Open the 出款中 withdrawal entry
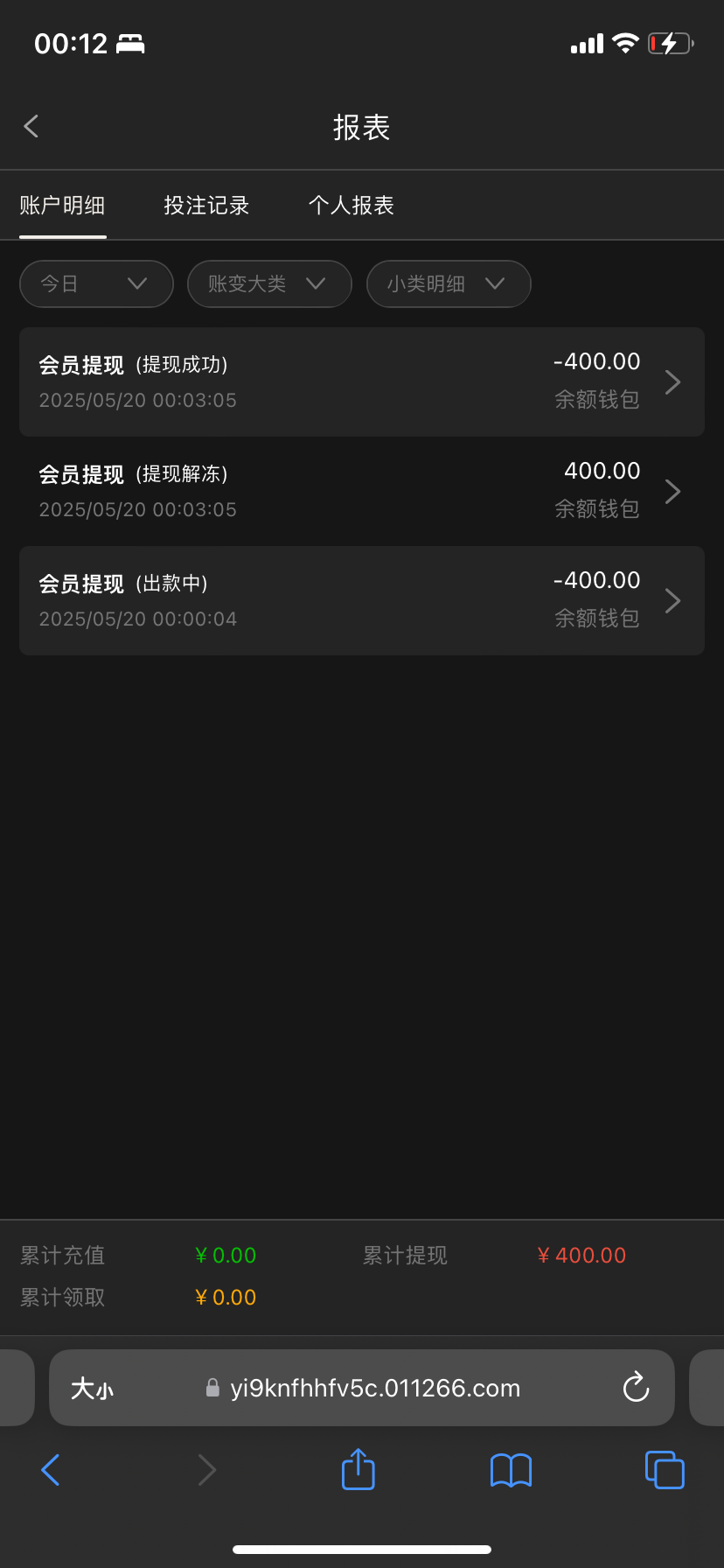The width and height of the screenshot is (724, 1568). point(362,601)
